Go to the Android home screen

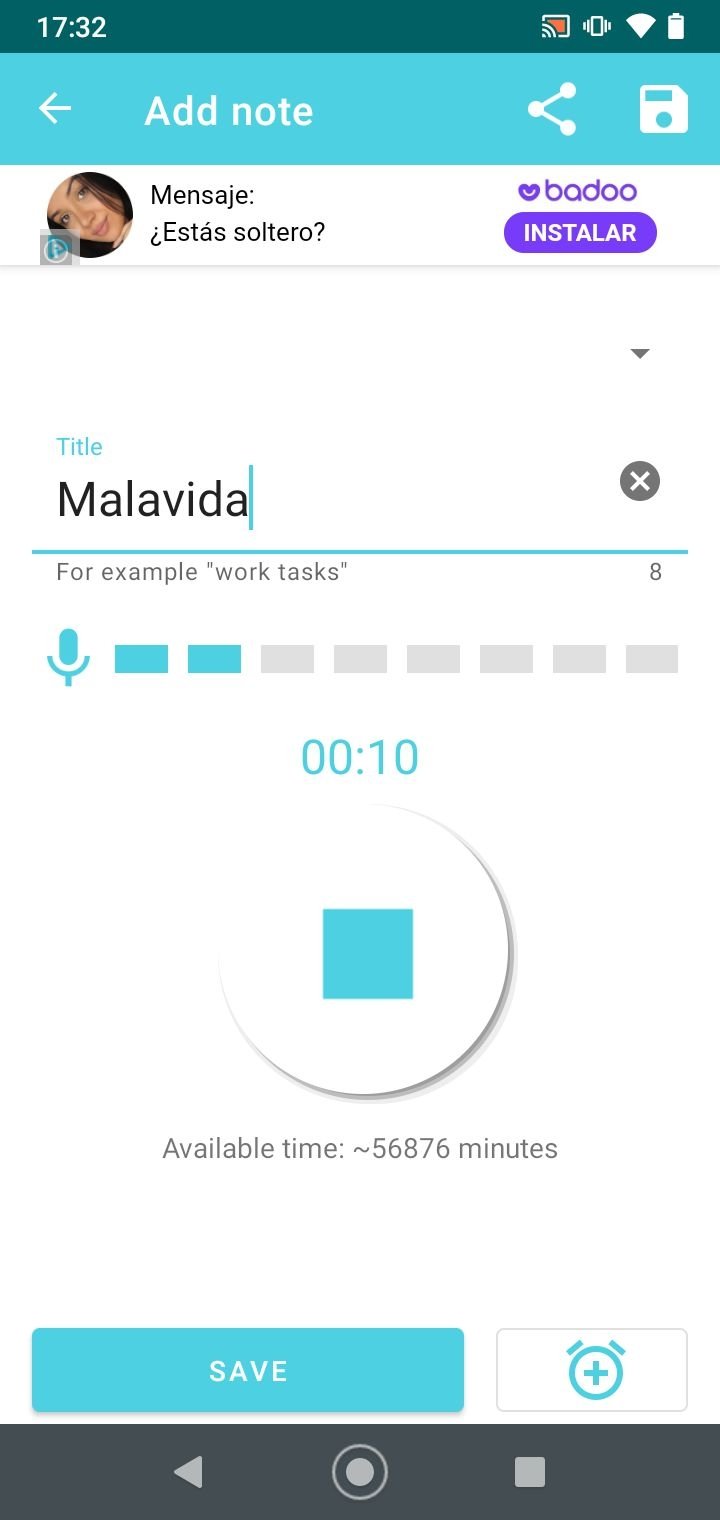coord(360,1472)
